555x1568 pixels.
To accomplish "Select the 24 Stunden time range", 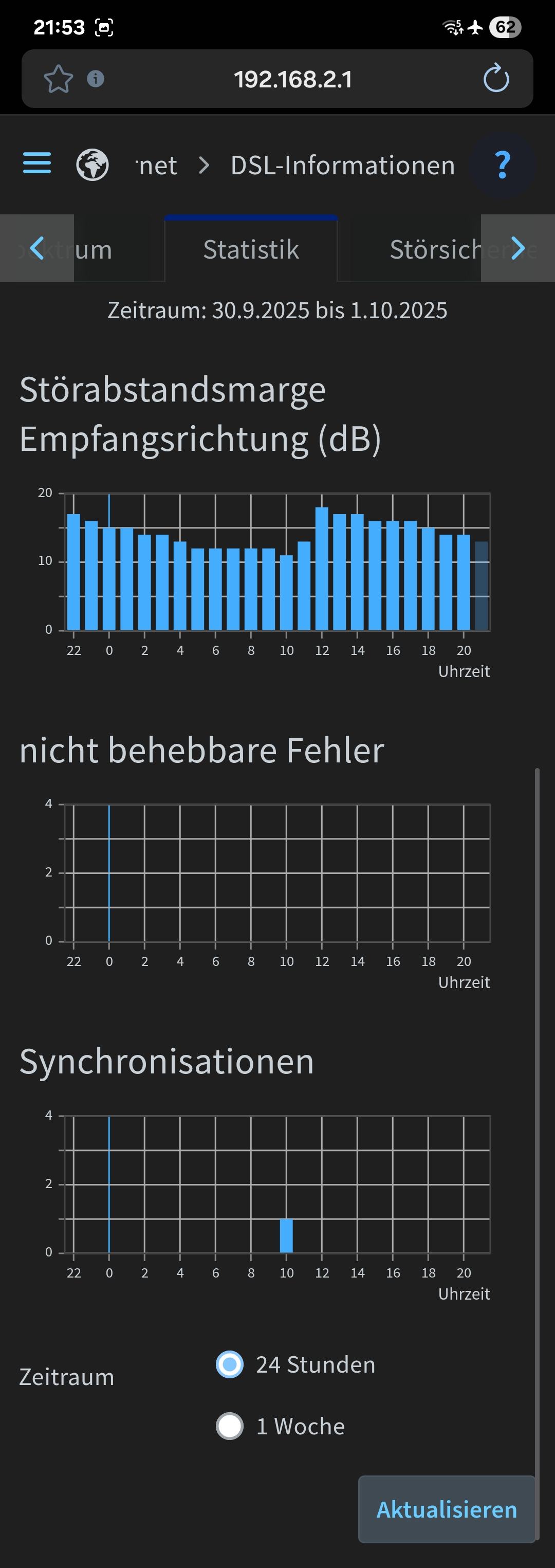I will coord(230,1364).
